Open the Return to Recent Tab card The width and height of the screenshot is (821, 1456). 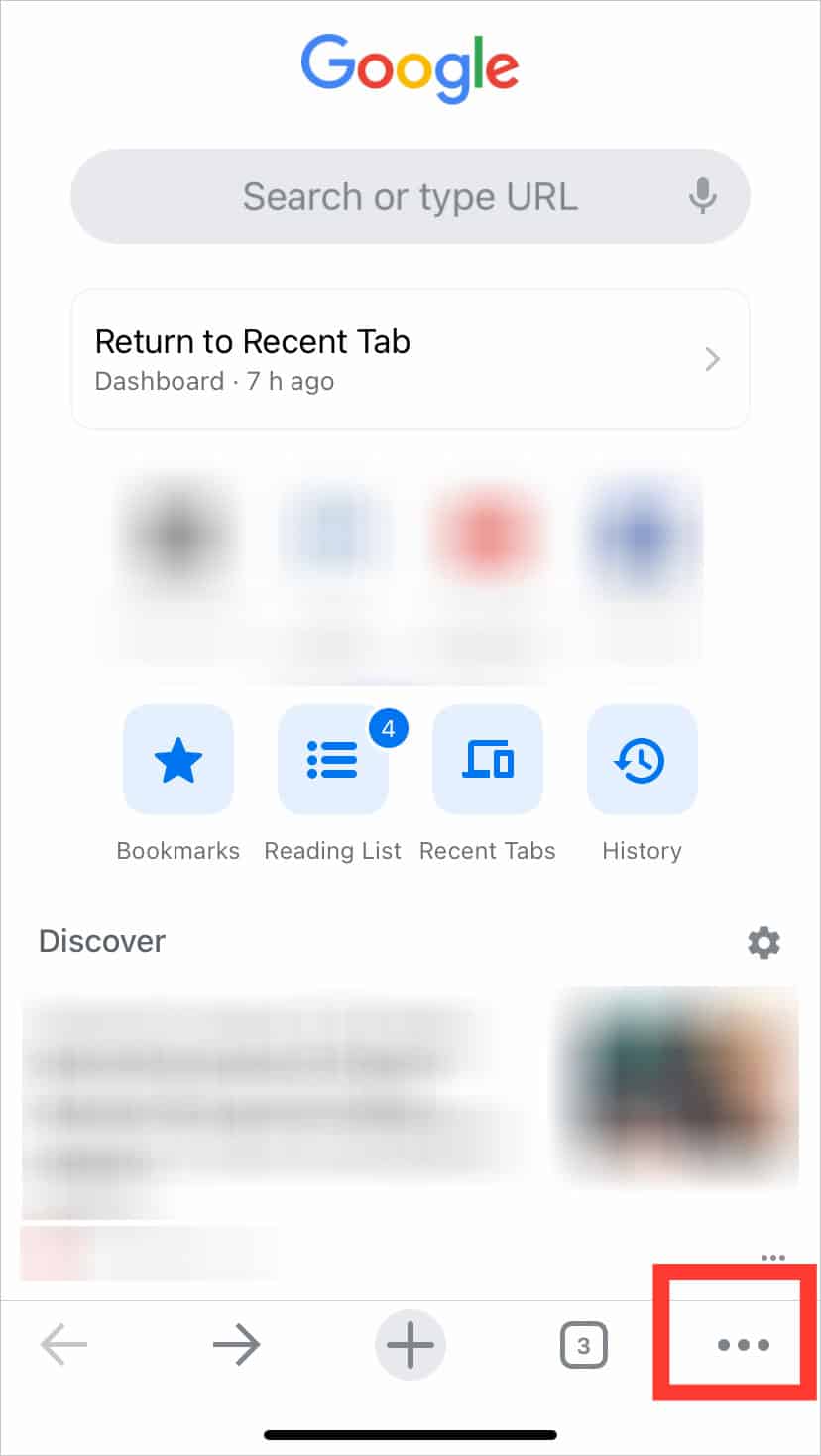coord(410,359)
